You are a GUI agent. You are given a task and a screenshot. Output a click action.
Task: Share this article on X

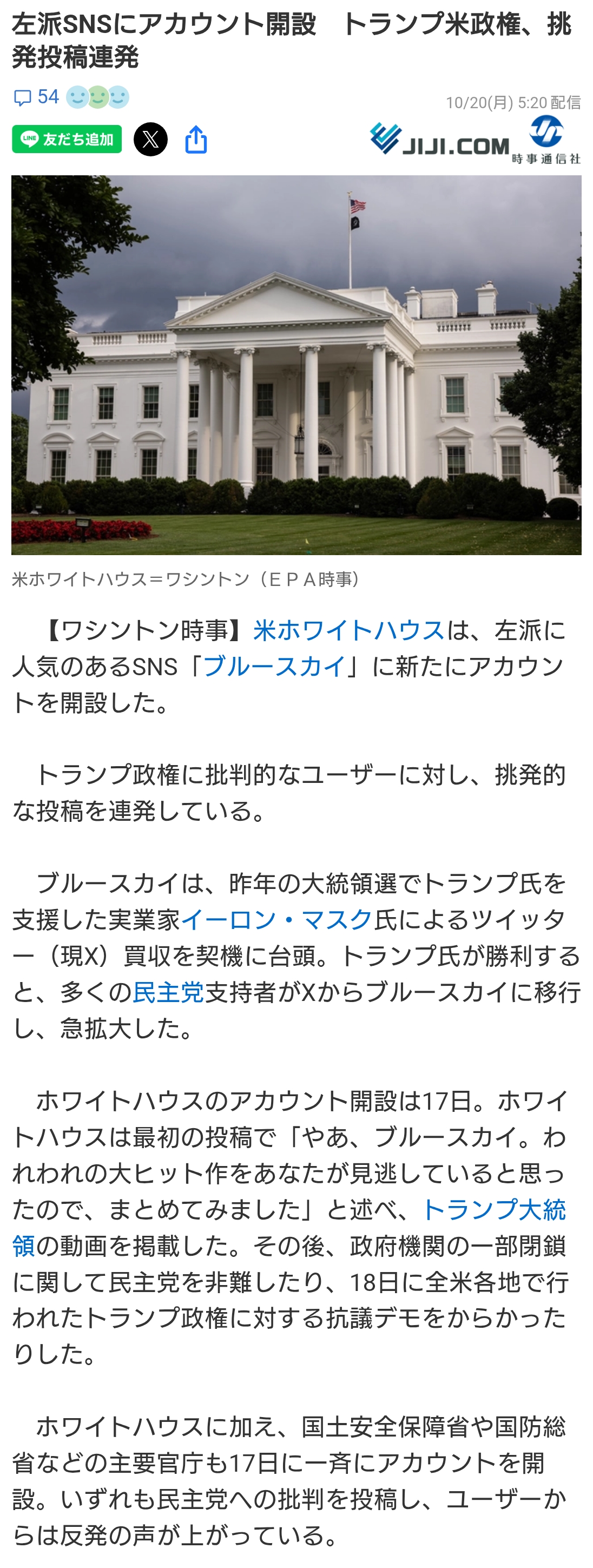tap(150, 140)
